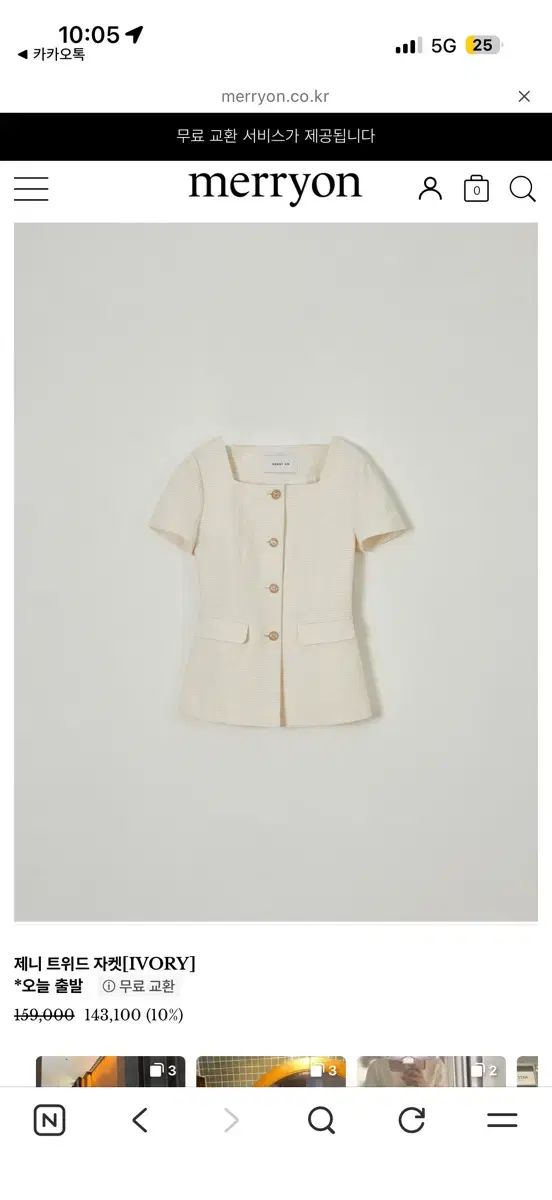Open the site search magnifier

pos(522,189)
